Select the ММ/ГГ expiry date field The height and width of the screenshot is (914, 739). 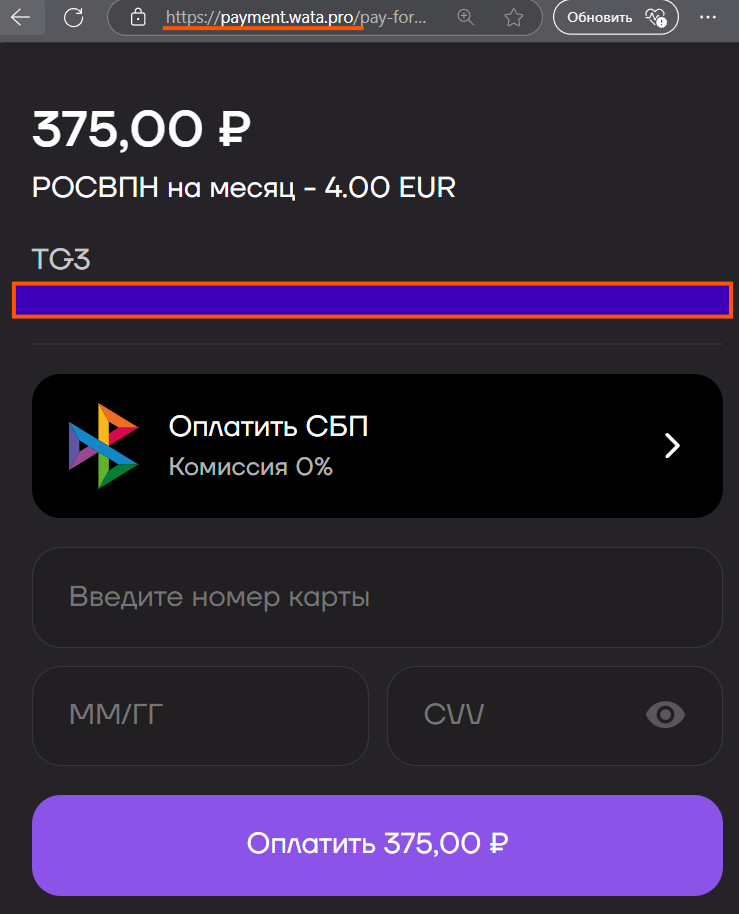[x=200, y=714]
